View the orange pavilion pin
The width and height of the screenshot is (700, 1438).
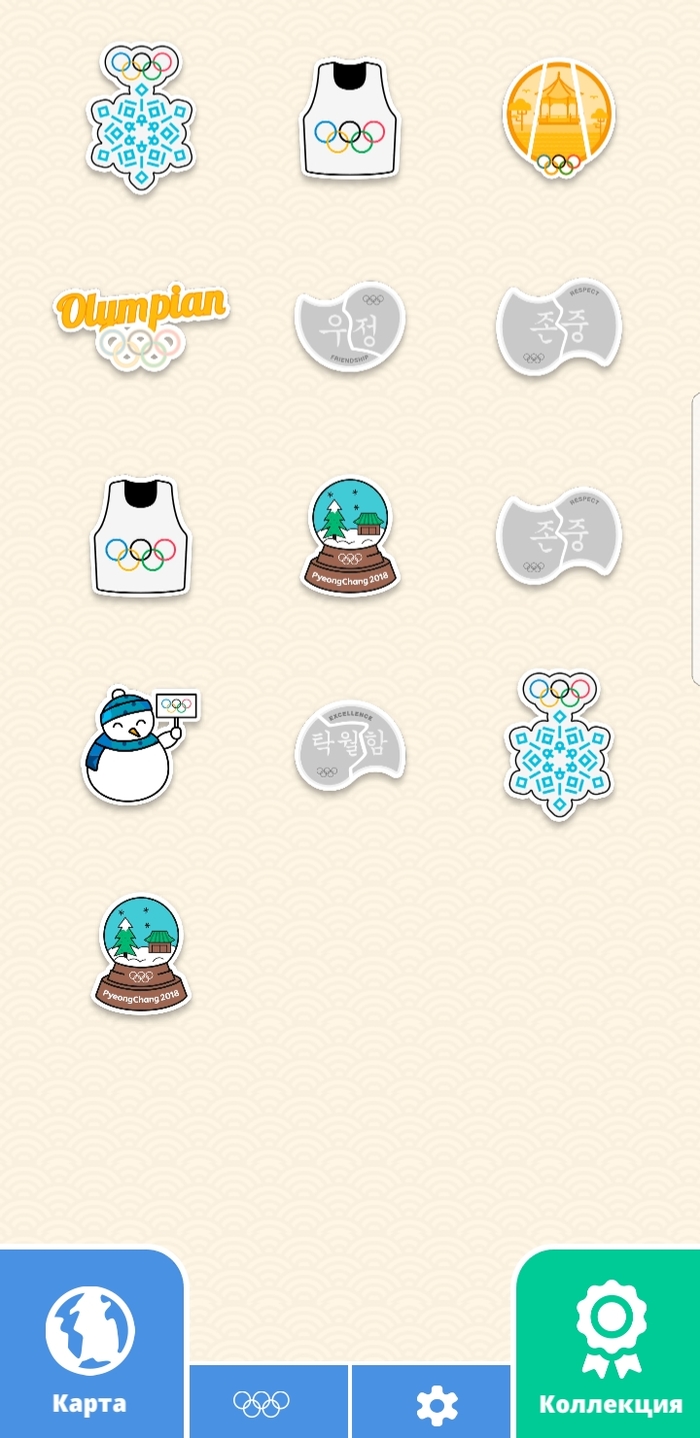point(558,118)
